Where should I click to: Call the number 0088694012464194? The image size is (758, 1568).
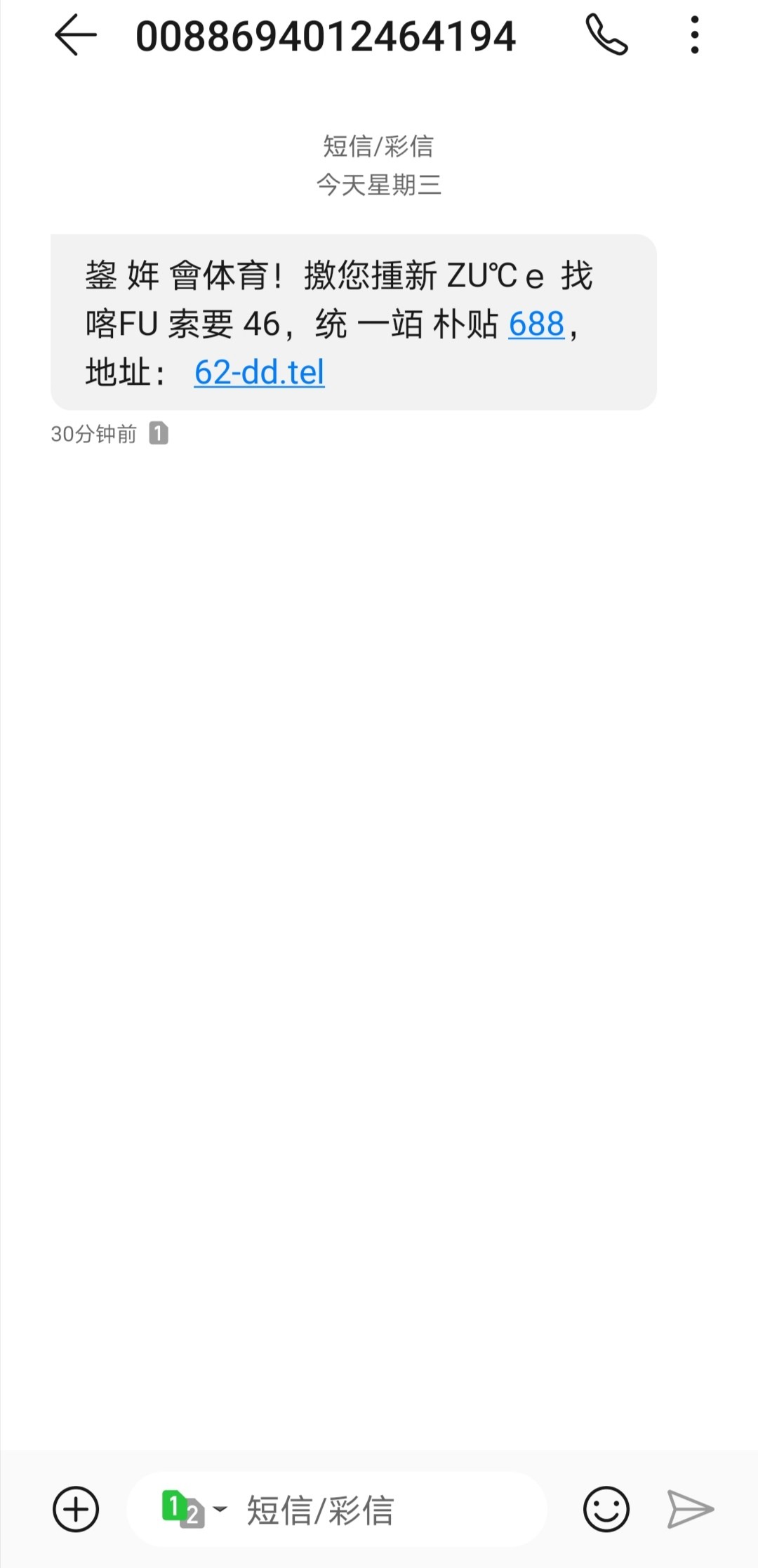606,35
